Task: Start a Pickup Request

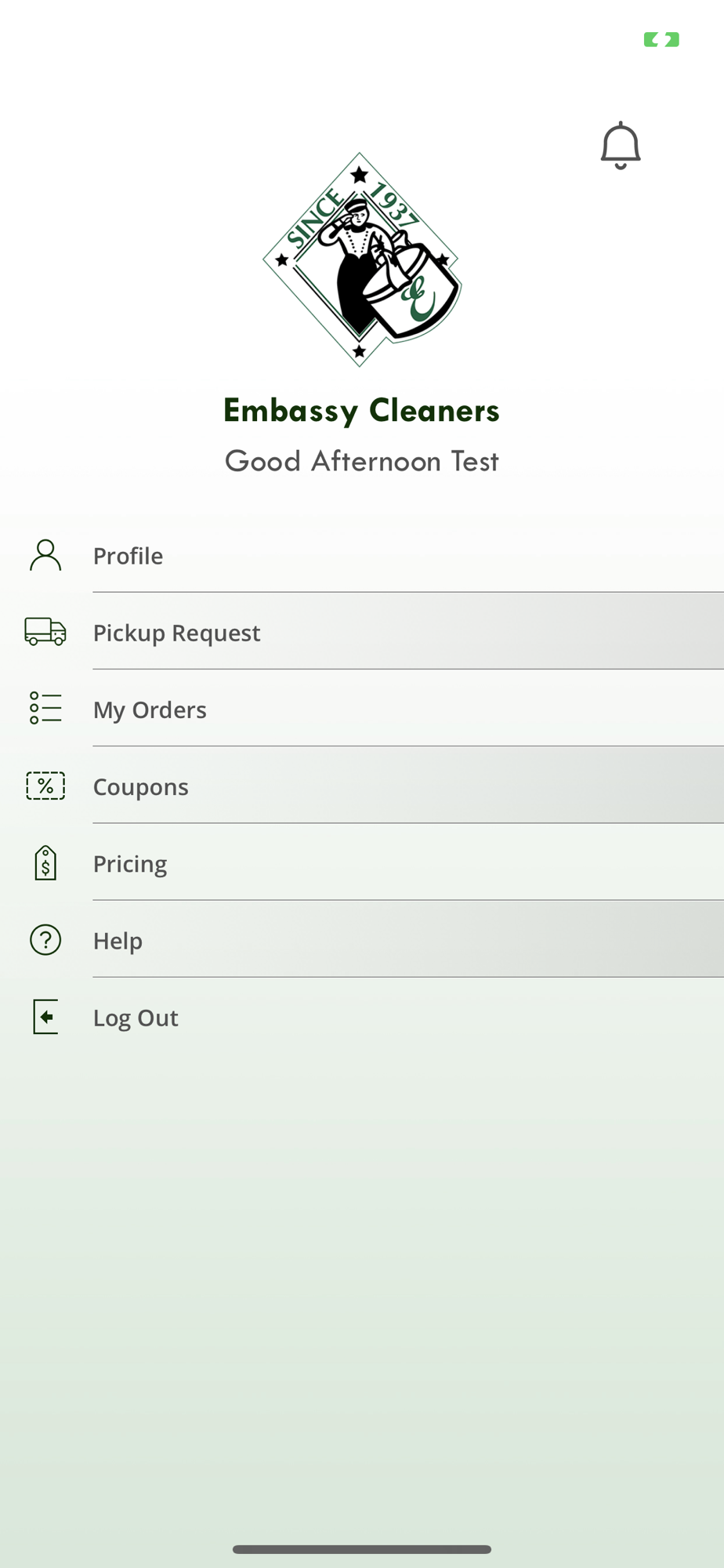Action: tap(362, 631)
